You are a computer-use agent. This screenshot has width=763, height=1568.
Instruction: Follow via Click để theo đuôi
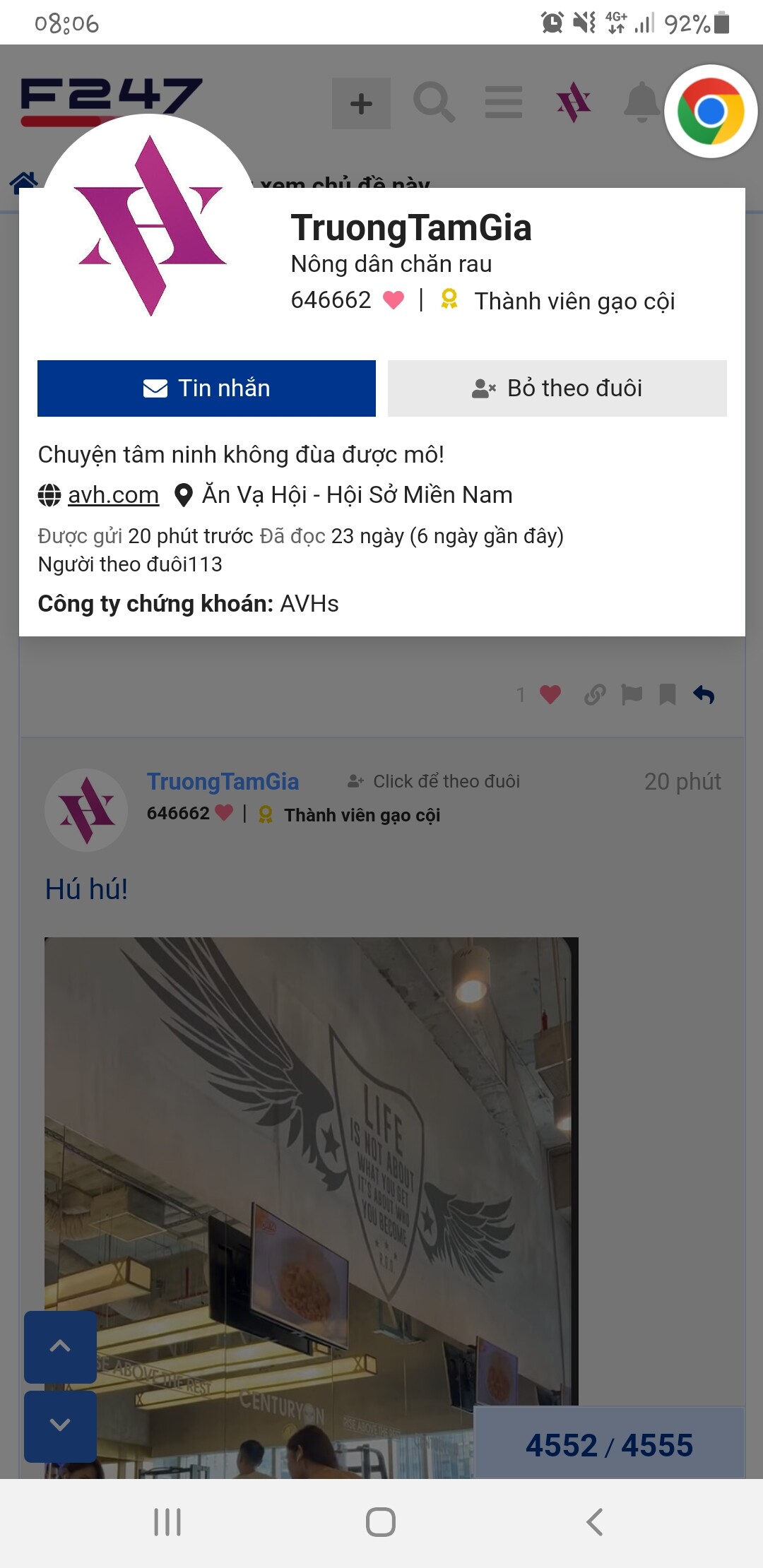click(x=434, y=781)
